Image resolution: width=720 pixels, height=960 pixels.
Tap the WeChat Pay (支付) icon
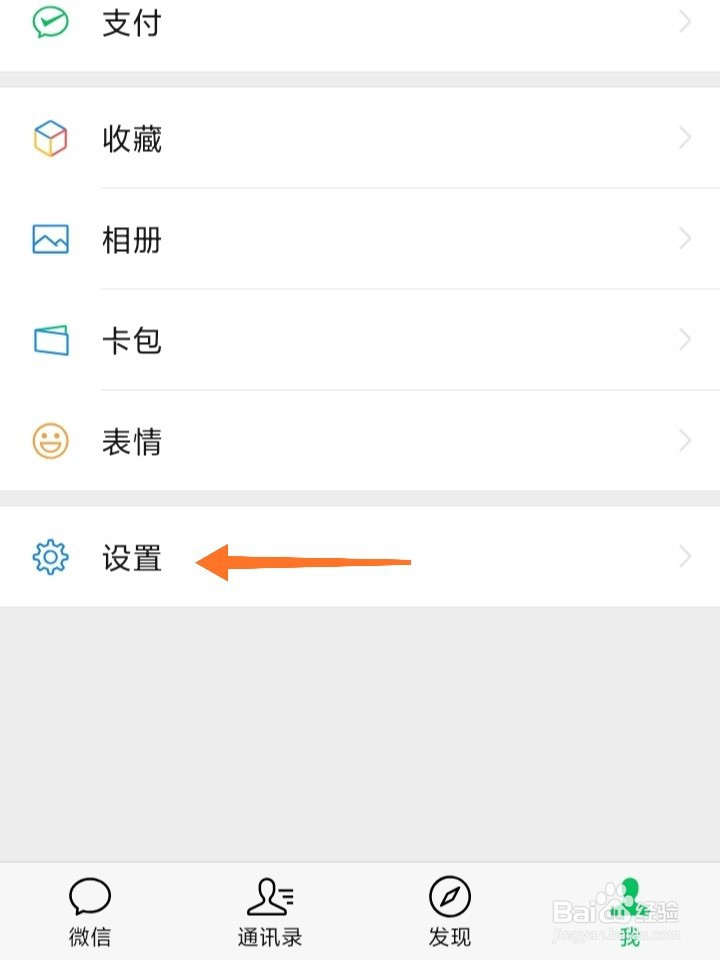point(50,22)
